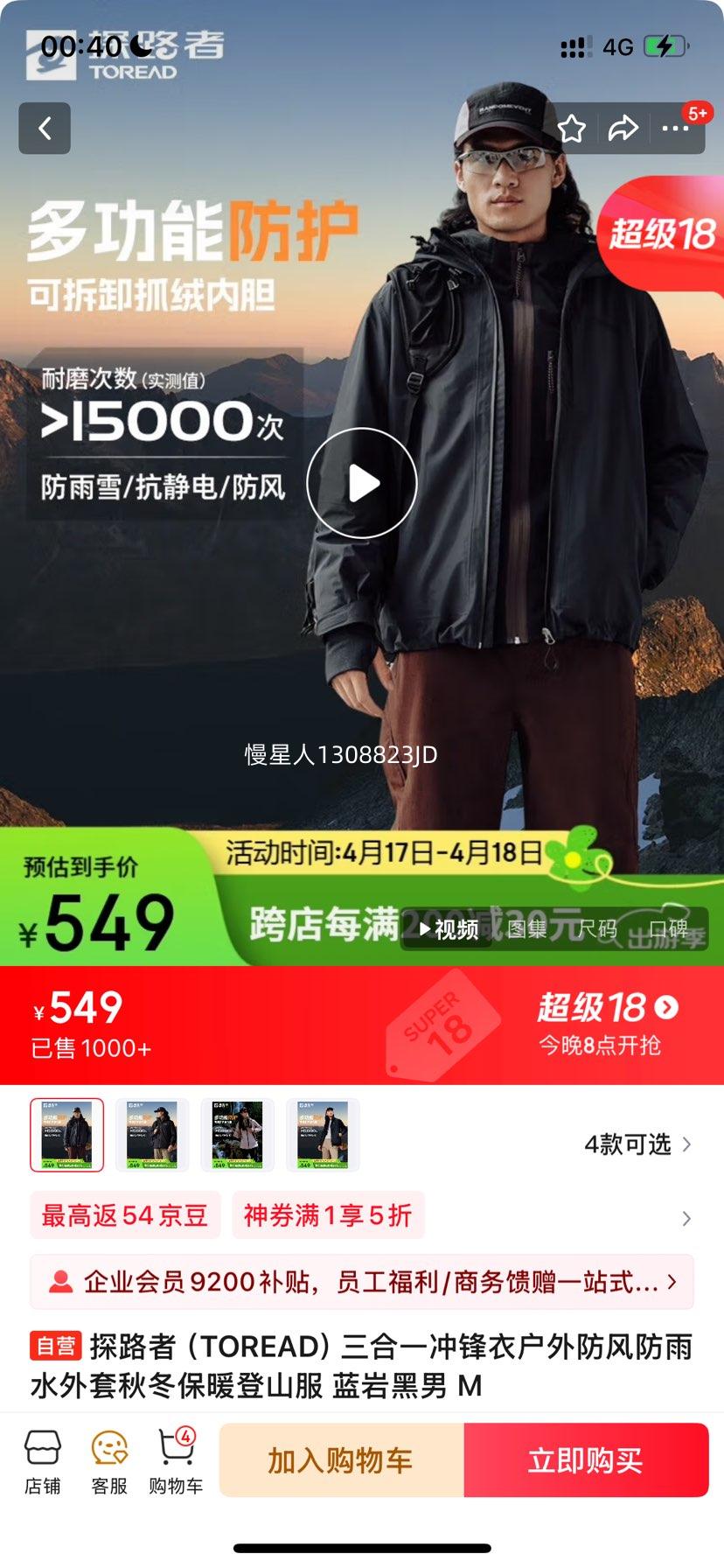Switch to the 图集 media tab
The height and width of the screenshot is (1568, 724).
tap(527, 929)
